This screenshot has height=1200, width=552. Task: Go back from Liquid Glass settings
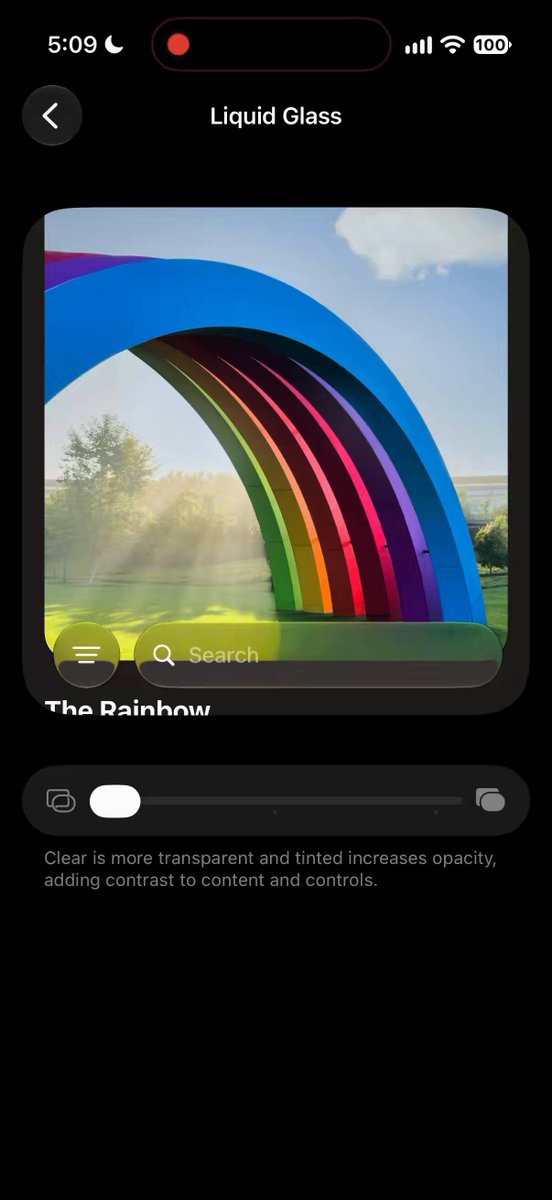[x=52, y=116]
